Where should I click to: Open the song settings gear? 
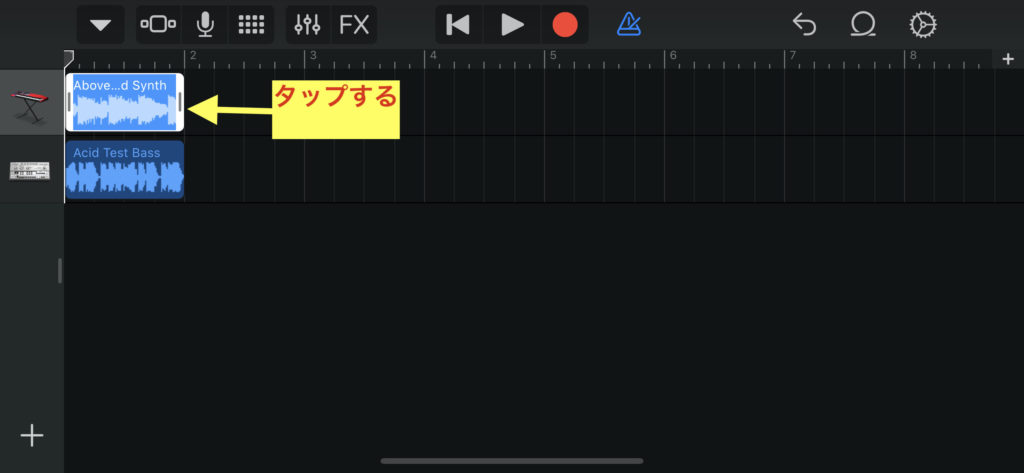click(922, 25)
